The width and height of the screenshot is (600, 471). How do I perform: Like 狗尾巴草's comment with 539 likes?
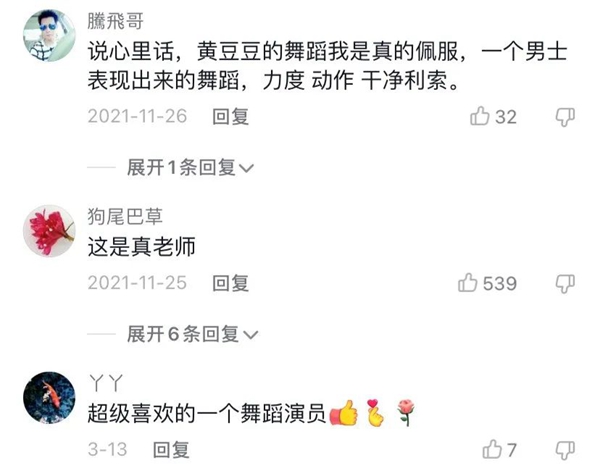point(468,284)
